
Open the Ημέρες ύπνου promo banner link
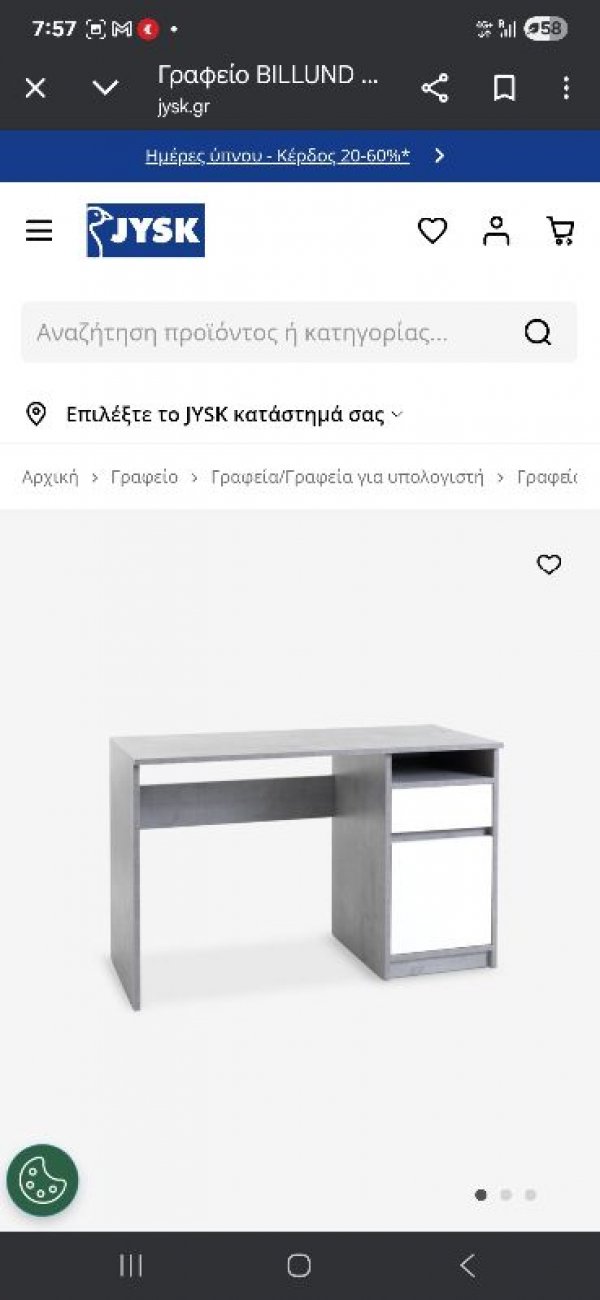click(x=278, y=156)
